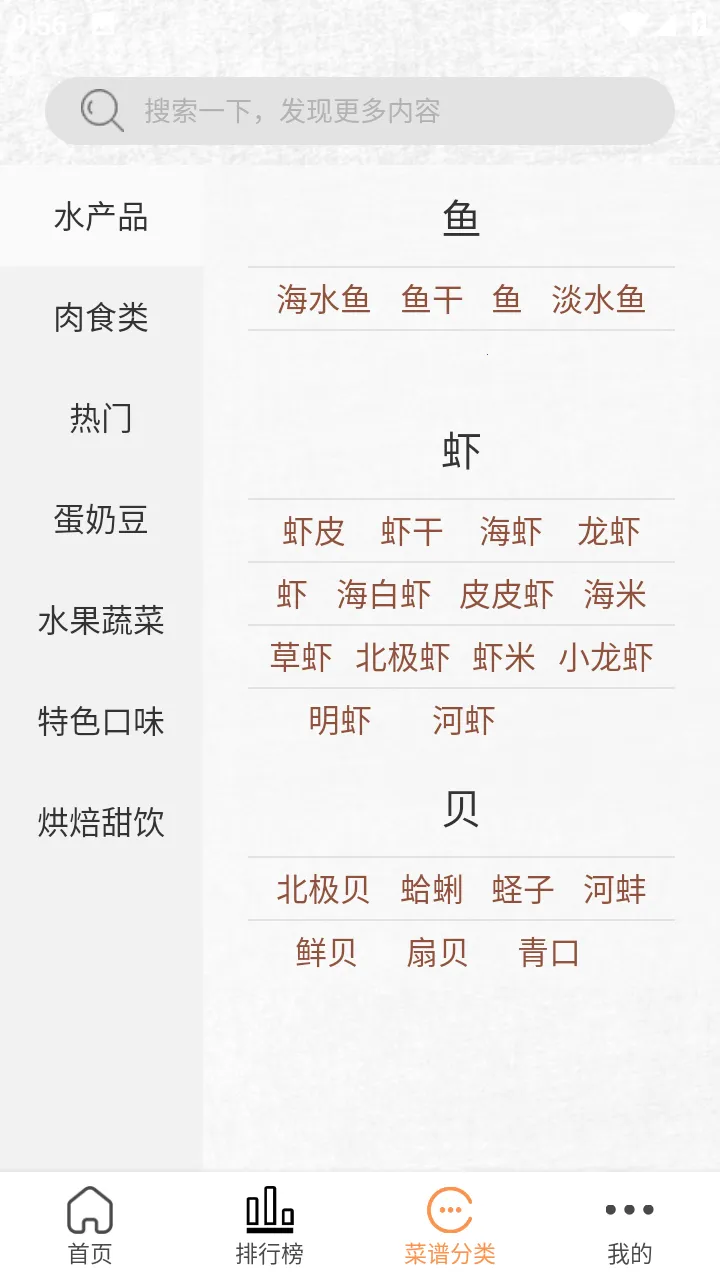Select 皮皮虾 under the shrimp section
The image size is (720, 1280).
[x=506, y=595]
